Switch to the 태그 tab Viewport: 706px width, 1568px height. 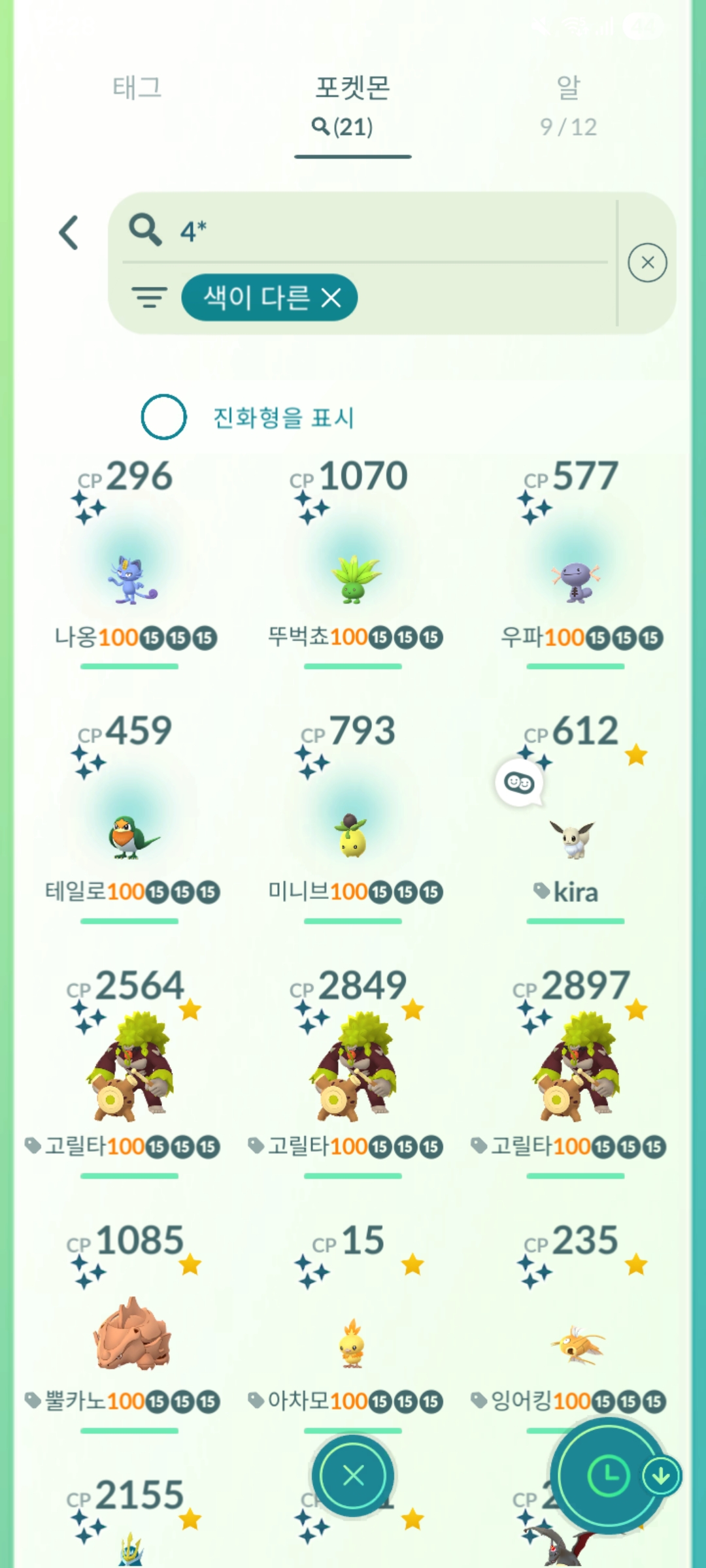tap(137, 88)
